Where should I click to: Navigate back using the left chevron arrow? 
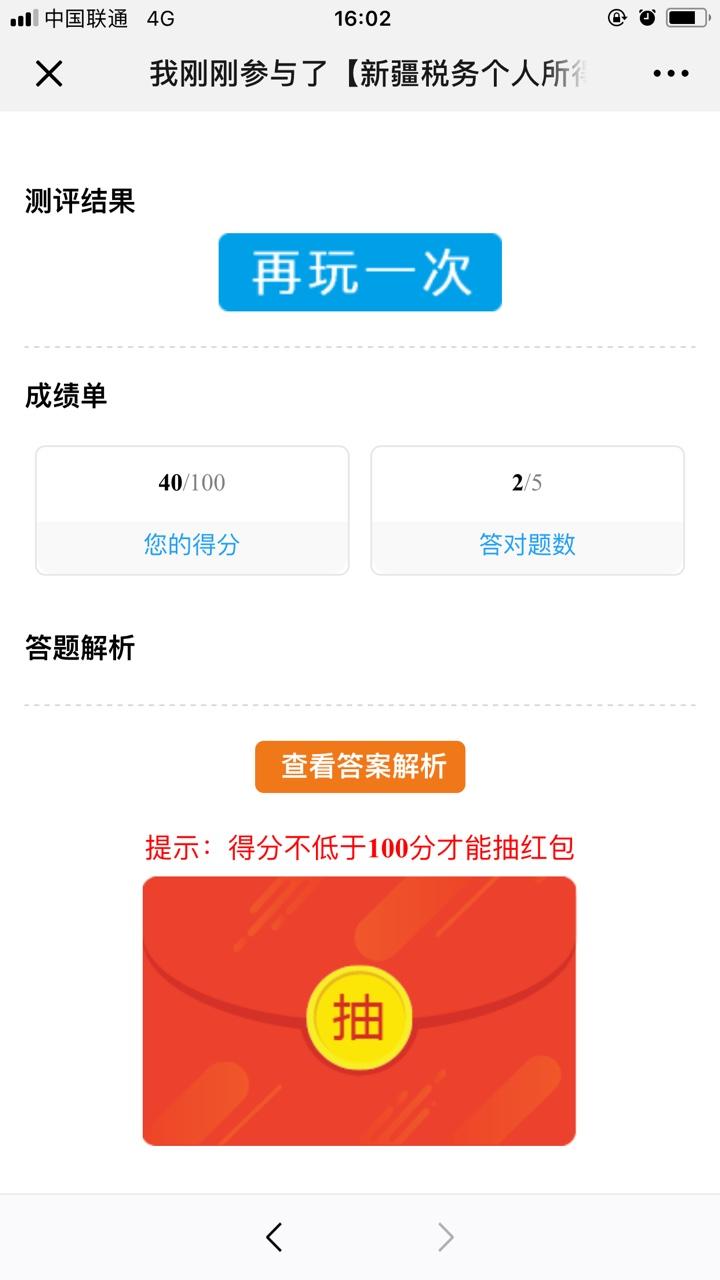pyautogui.click(x=274, y=1237)
